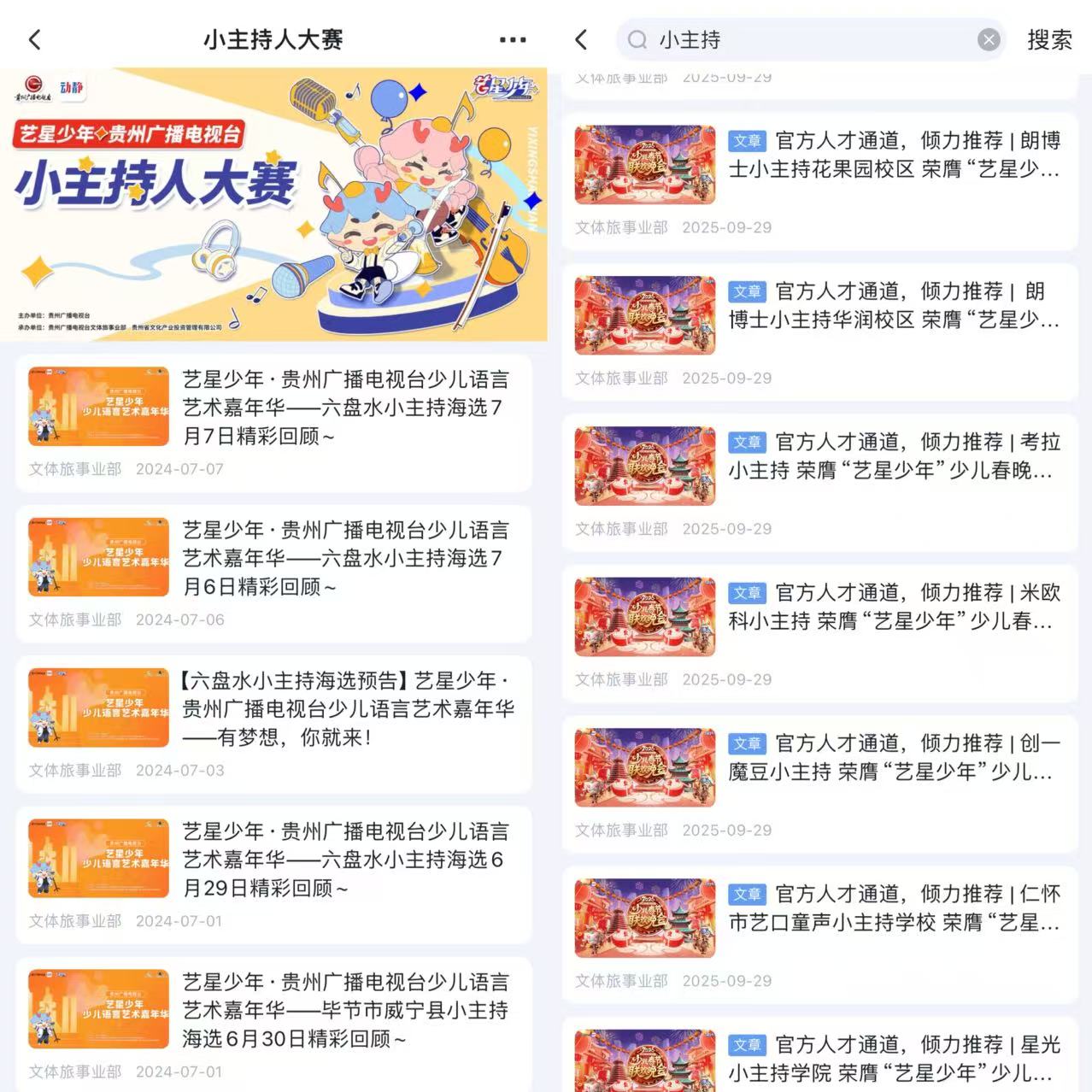Screen dimensions: 1092x1092
Task: Tap the search field containing 小主持
Action: 803,39
